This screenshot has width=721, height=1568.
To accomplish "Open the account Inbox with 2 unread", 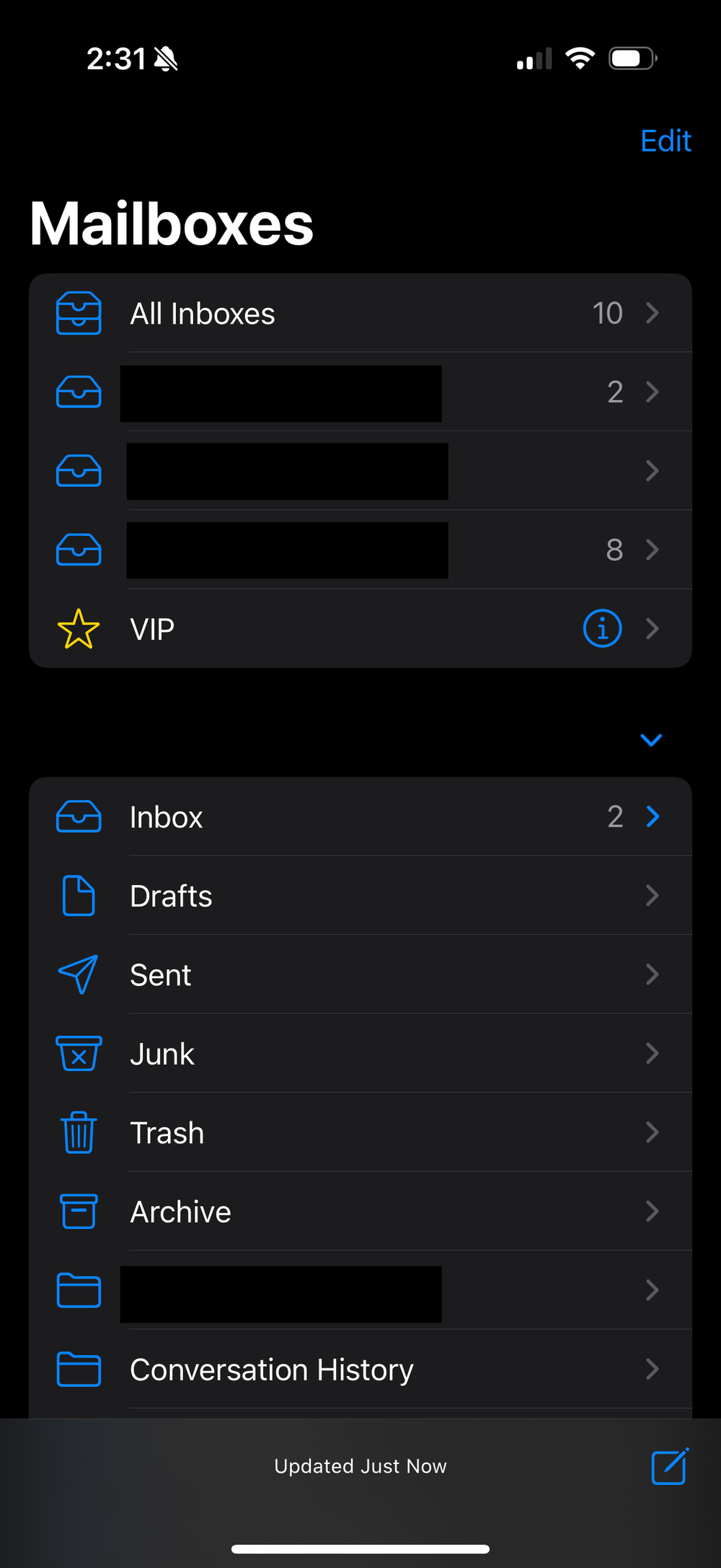I will tap(360, 817).
